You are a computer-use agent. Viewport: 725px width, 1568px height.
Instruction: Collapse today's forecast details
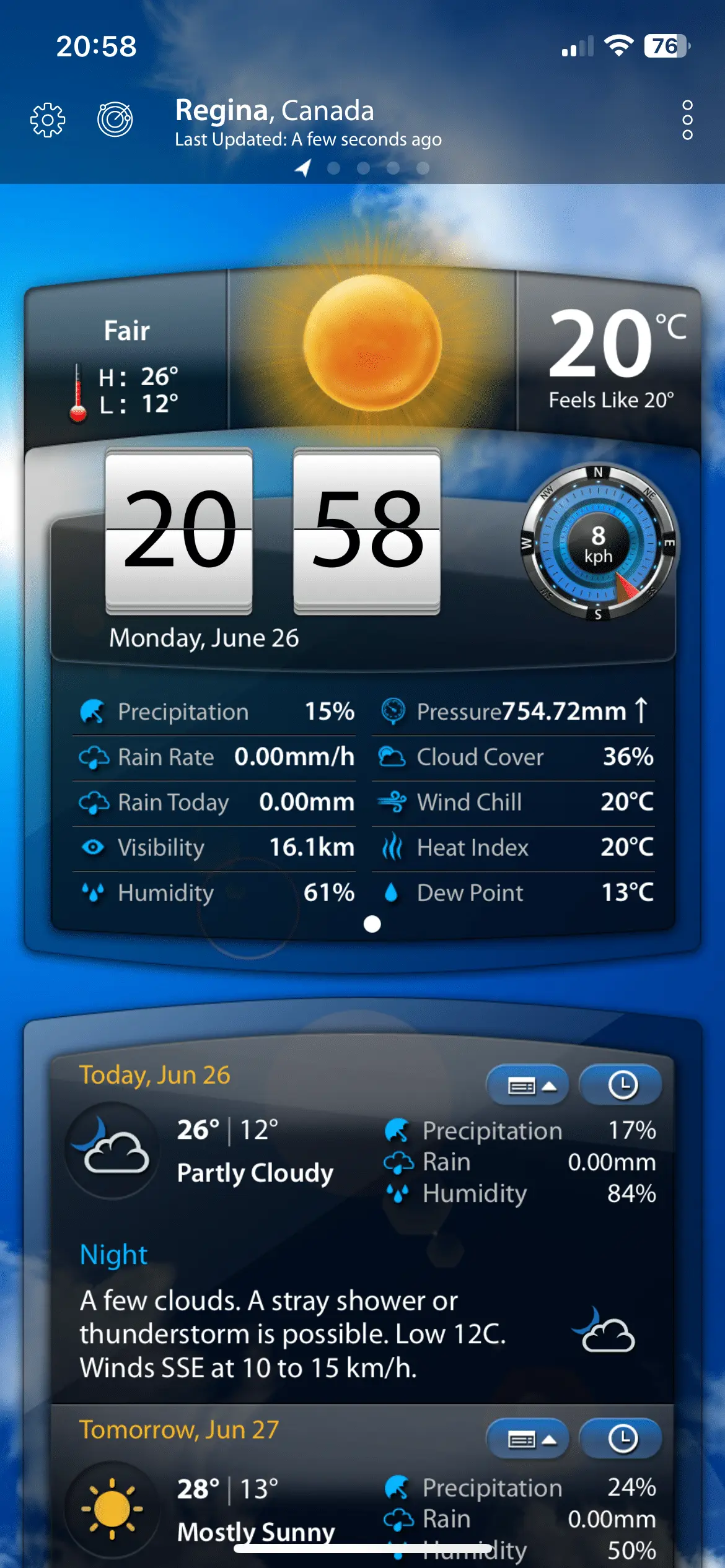point(528,1085)
